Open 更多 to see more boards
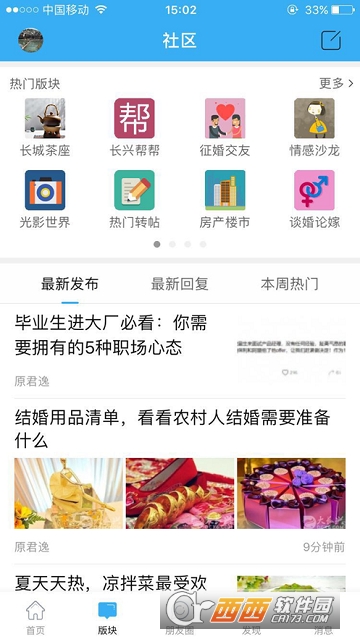Image resolution: width=360 pixels, height=639 pixels. coord(336,84)
